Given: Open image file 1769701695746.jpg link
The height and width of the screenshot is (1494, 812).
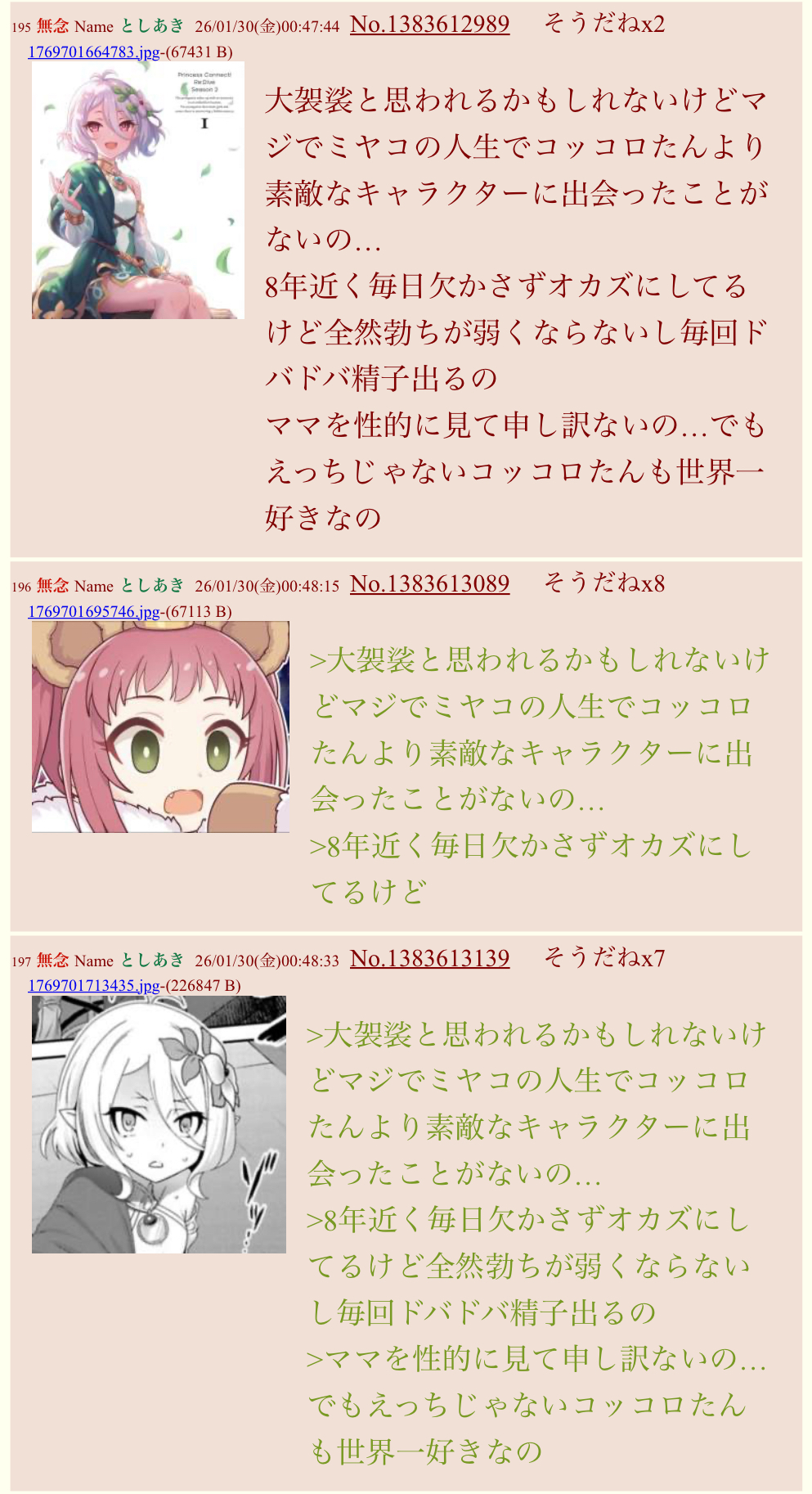Looking at the screenshot, I should tap(93, 612).
